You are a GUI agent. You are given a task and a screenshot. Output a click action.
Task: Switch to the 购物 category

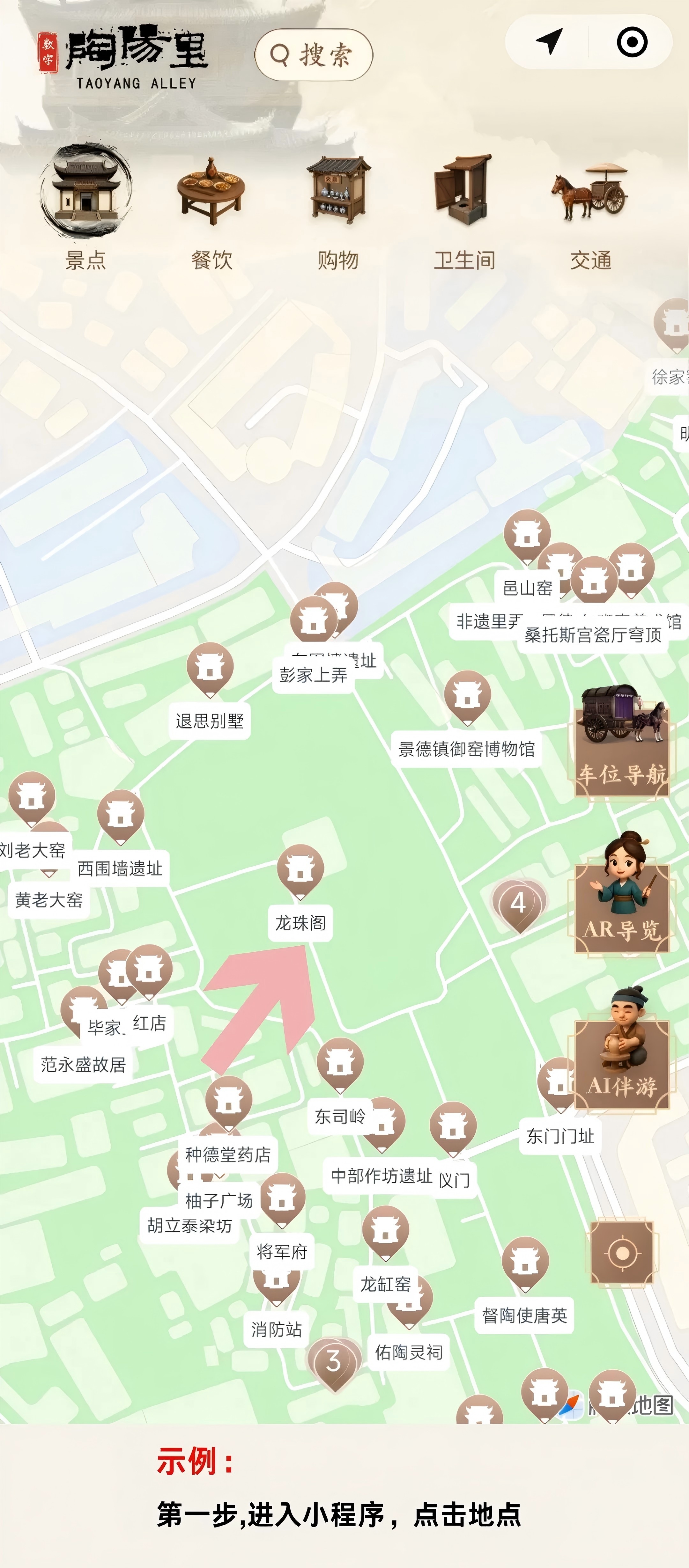(x=338, y=207)
